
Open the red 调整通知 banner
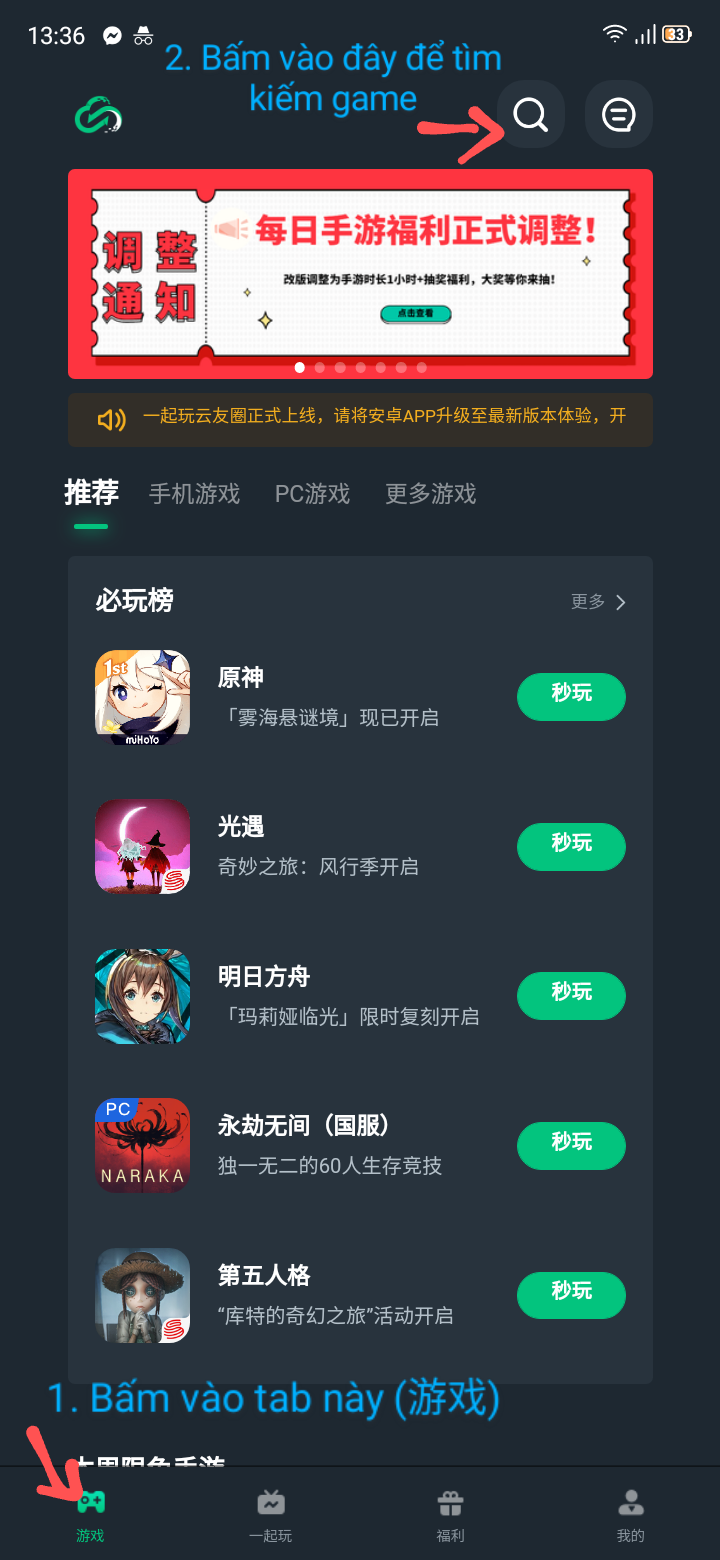coord(360,273)
